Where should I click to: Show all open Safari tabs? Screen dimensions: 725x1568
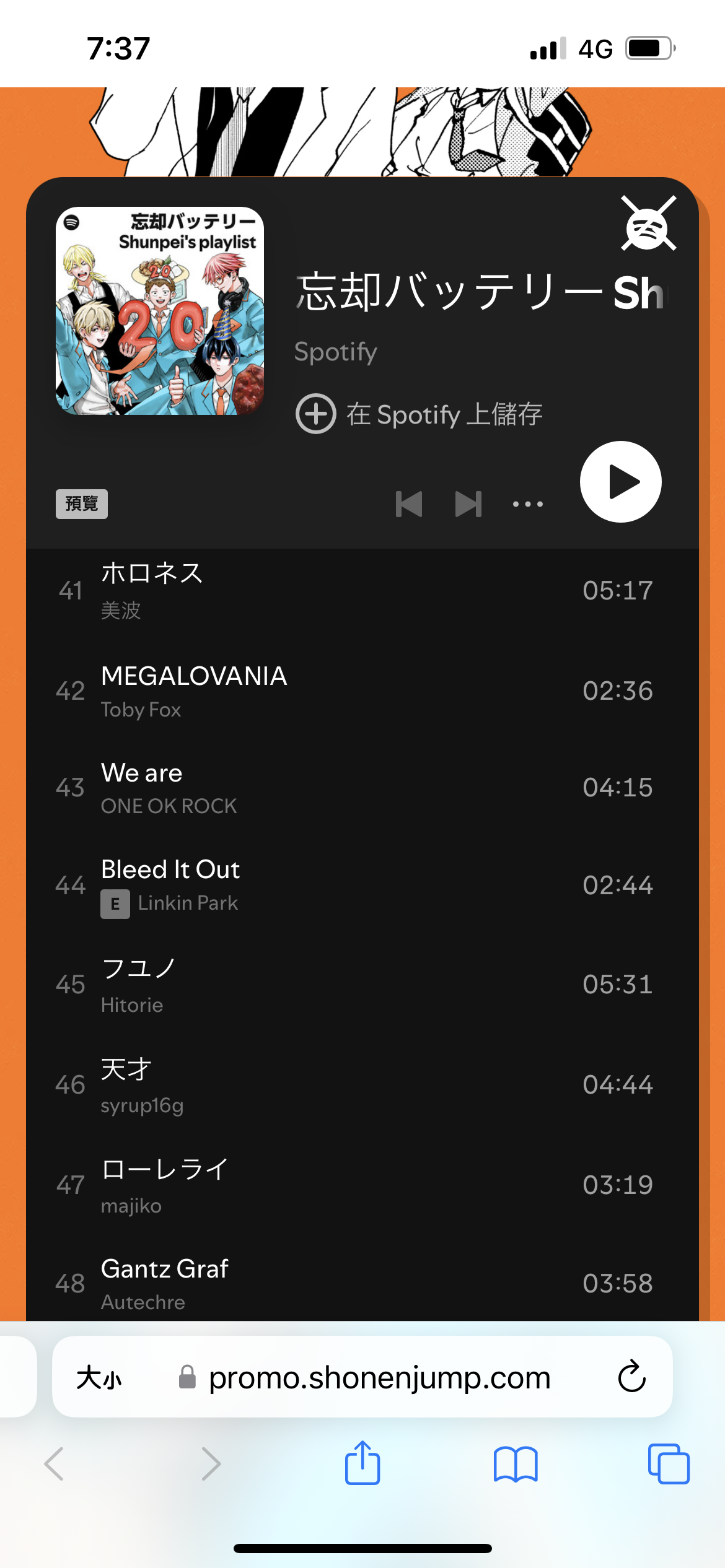(669, 1464)
